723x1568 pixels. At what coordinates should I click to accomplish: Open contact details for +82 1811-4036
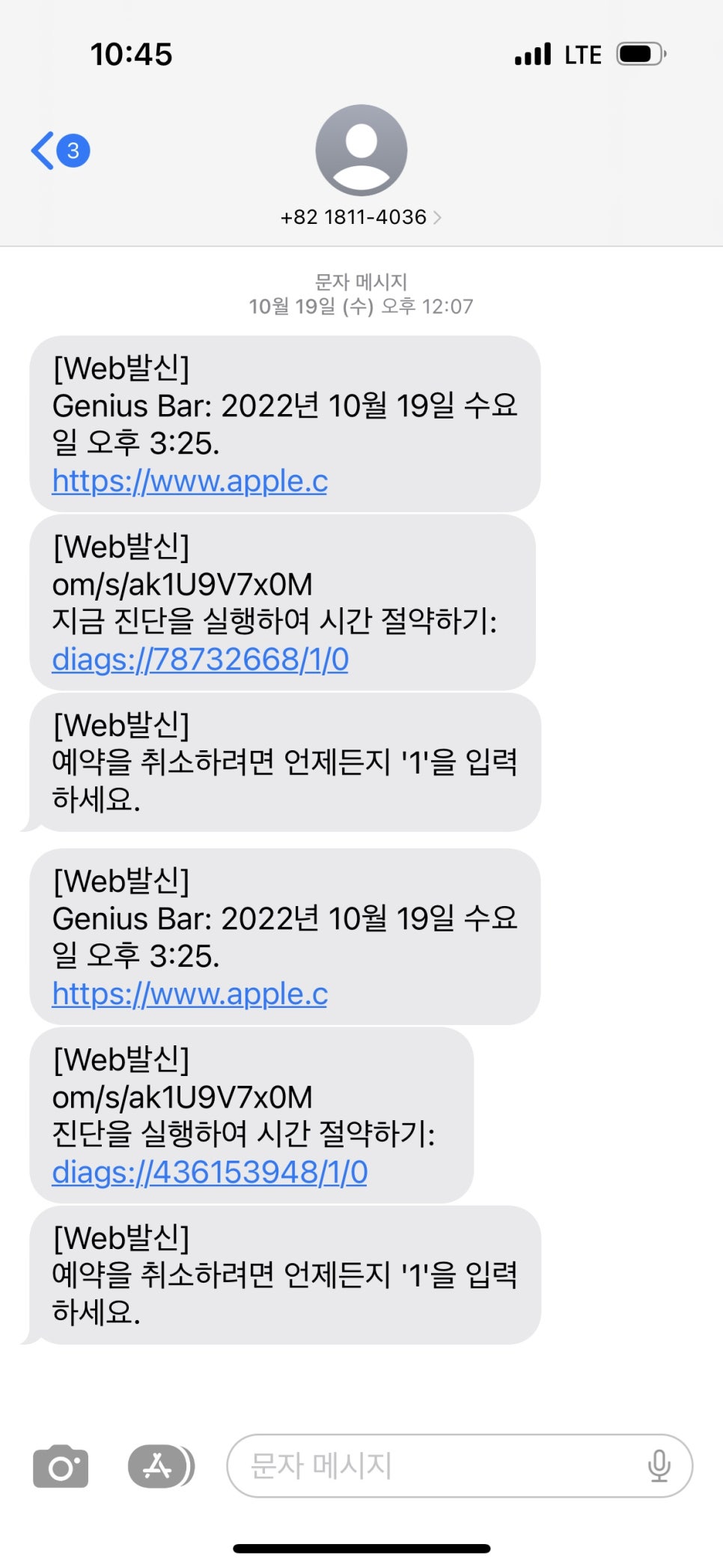click(x=361, y=217)
